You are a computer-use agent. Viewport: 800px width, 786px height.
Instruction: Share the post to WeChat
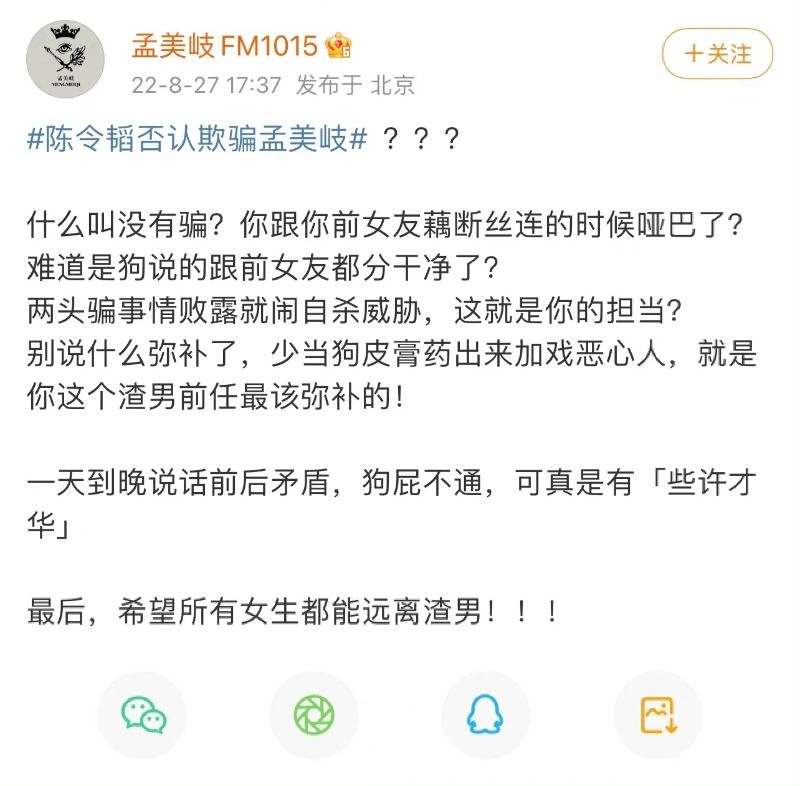click(143, 714)
